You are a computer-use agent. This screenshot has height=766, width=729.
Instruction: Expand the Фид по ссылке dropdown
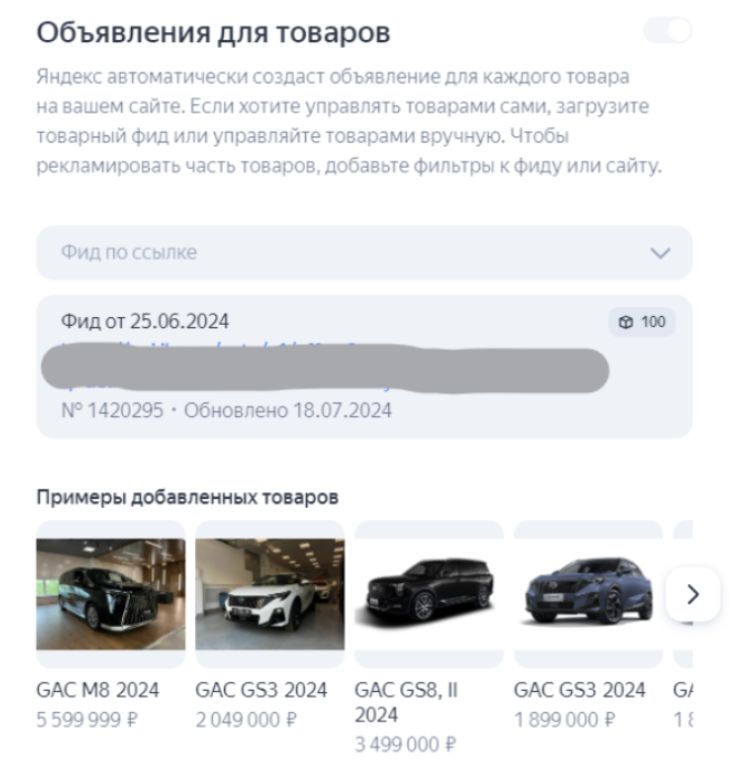click(364, 253)
